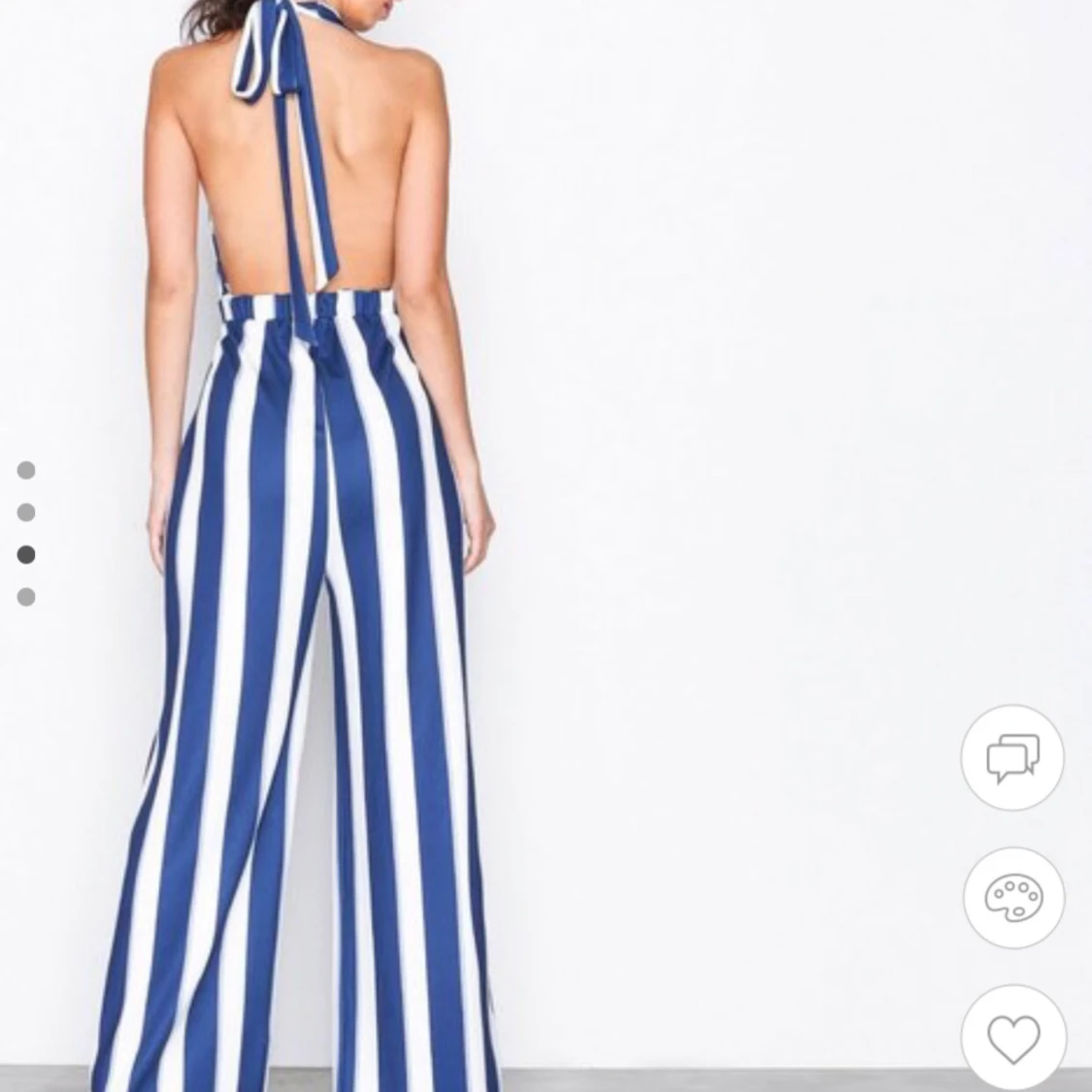Viewport: 1092px width, 1092px height.
Task: Open the chat bubbles button
Action: pos(1012,757)
